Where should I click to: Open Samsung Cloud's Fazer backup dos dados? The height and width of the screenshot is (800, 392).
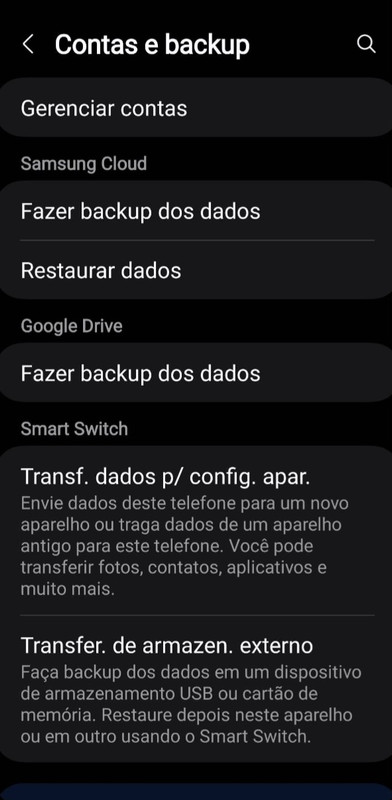click(196, 210)
